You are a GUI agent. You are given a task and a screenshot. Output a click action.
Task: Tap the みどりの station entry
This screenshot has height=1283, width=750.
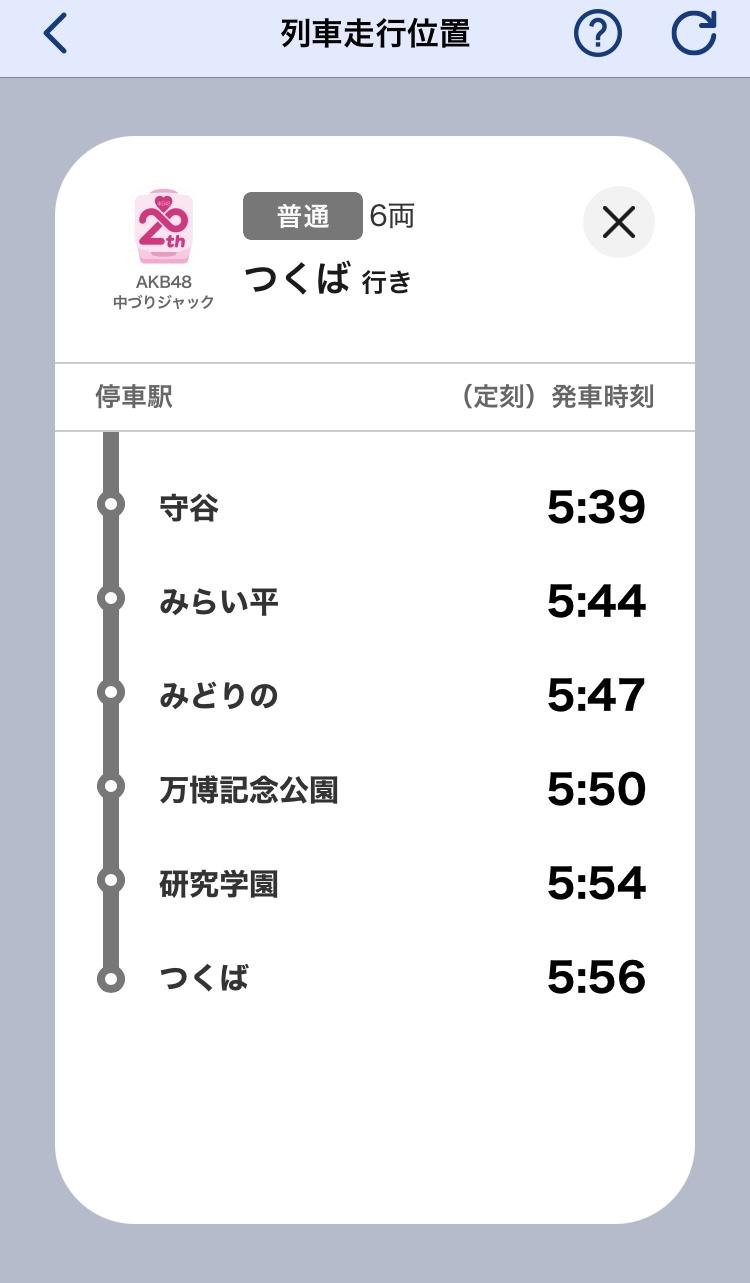218,695
